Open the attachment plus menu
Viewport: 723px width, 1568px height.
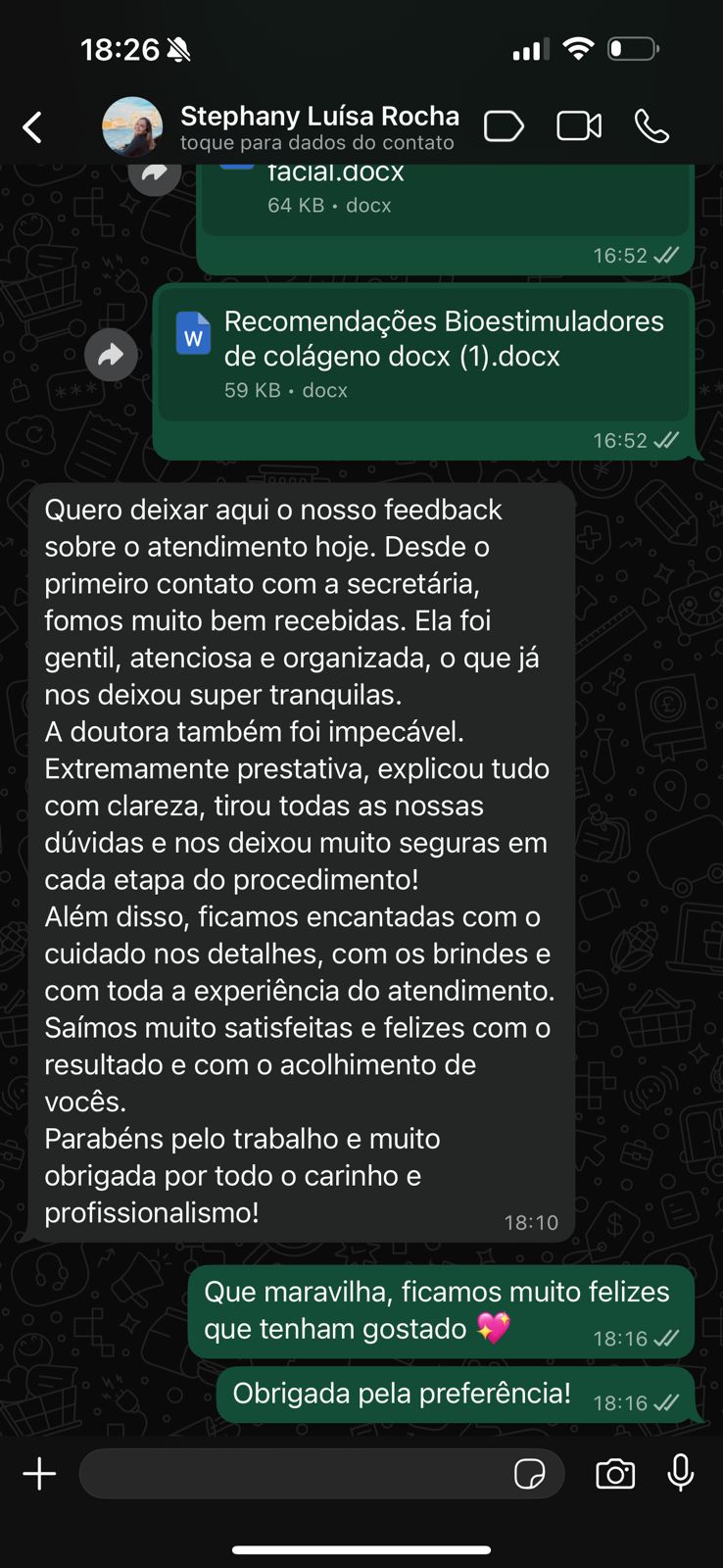[x=39, y=1474]
